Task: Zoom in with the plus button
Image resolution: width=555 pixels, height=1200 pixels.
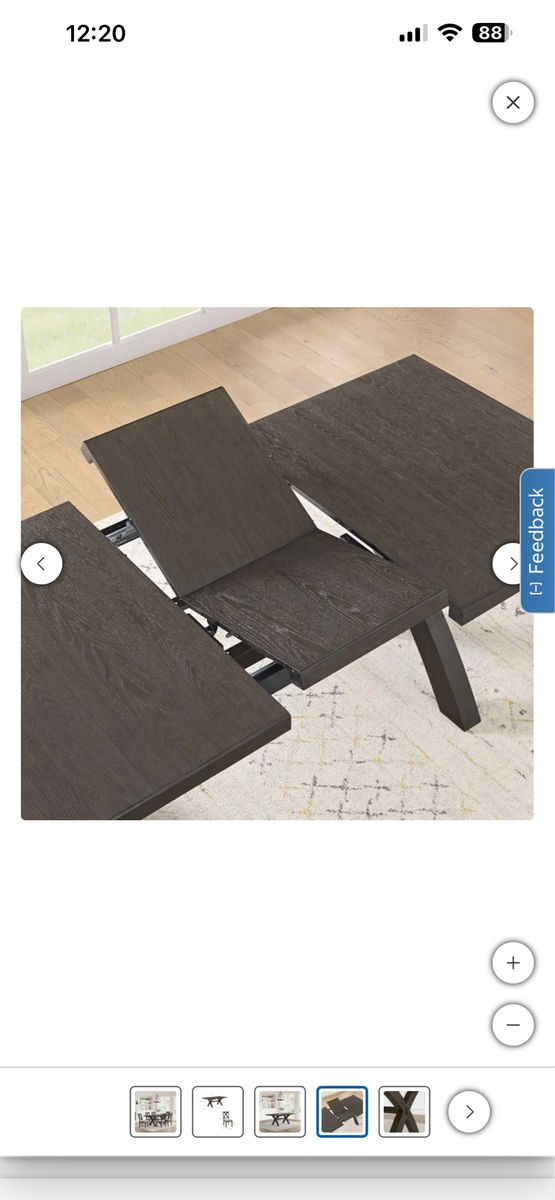Action: pos(513,963)
